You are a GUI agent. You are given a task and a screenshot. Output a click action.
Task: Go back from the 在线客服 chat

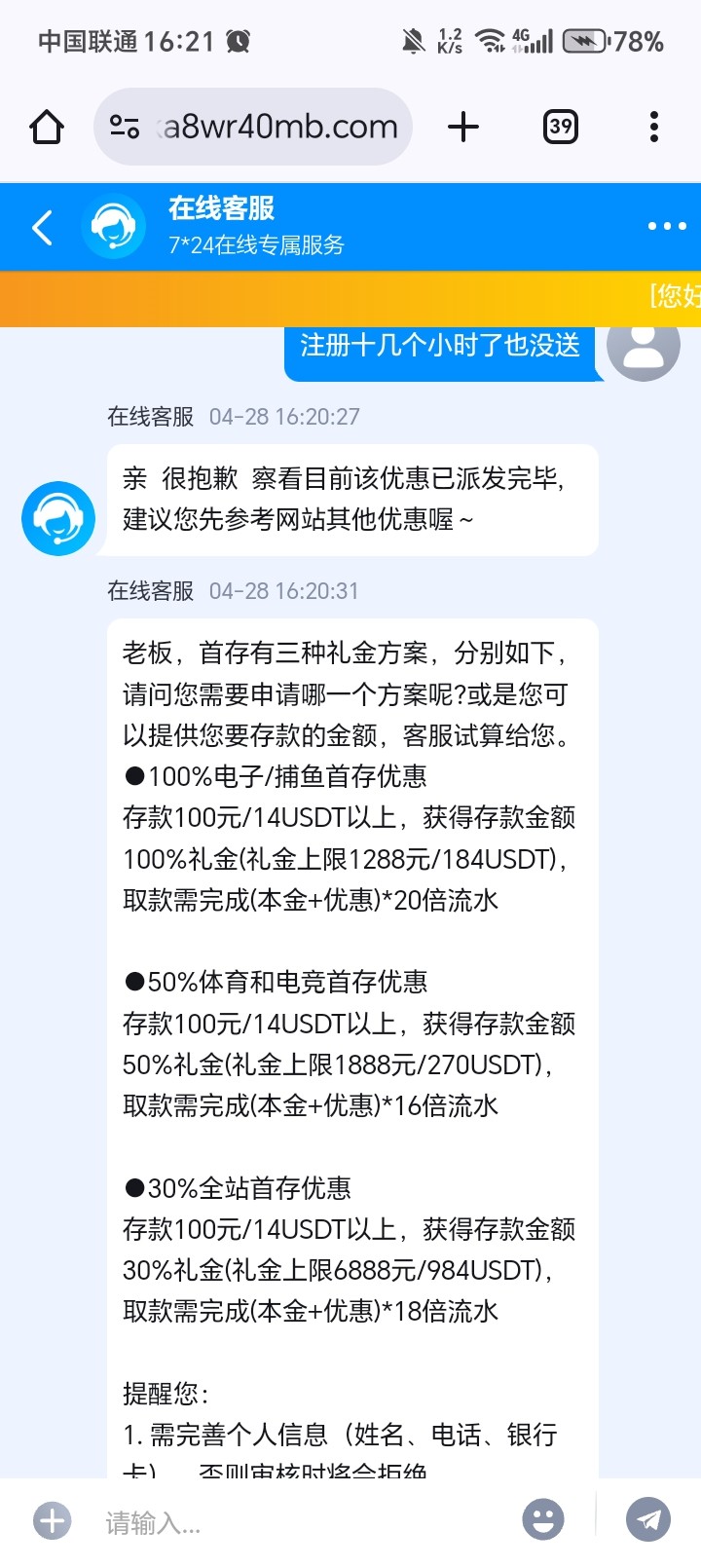tap(42, 227)
